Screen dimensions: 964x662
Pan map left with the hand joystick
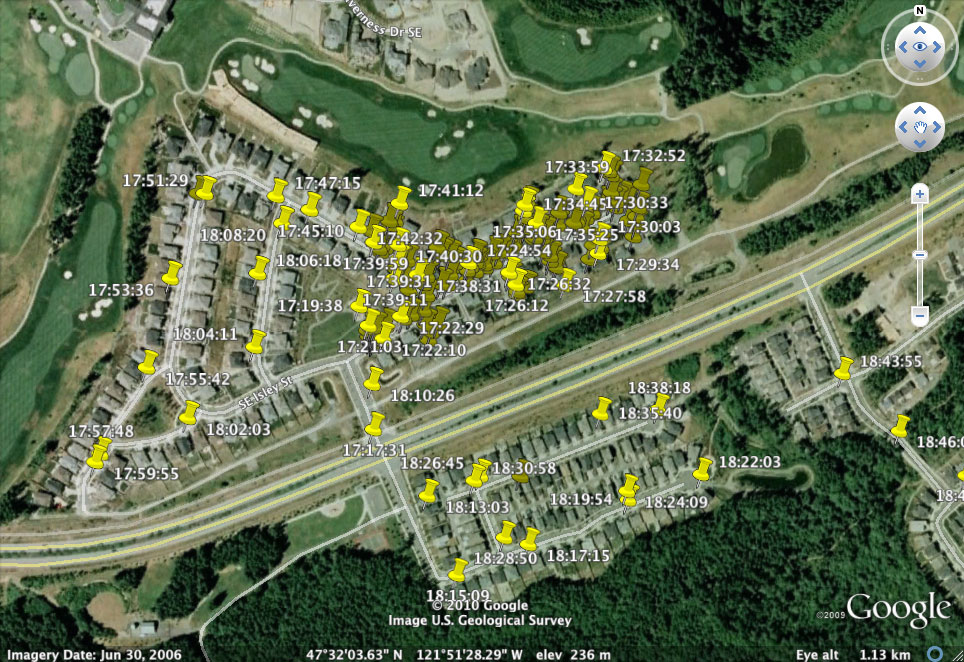(904, 127)
